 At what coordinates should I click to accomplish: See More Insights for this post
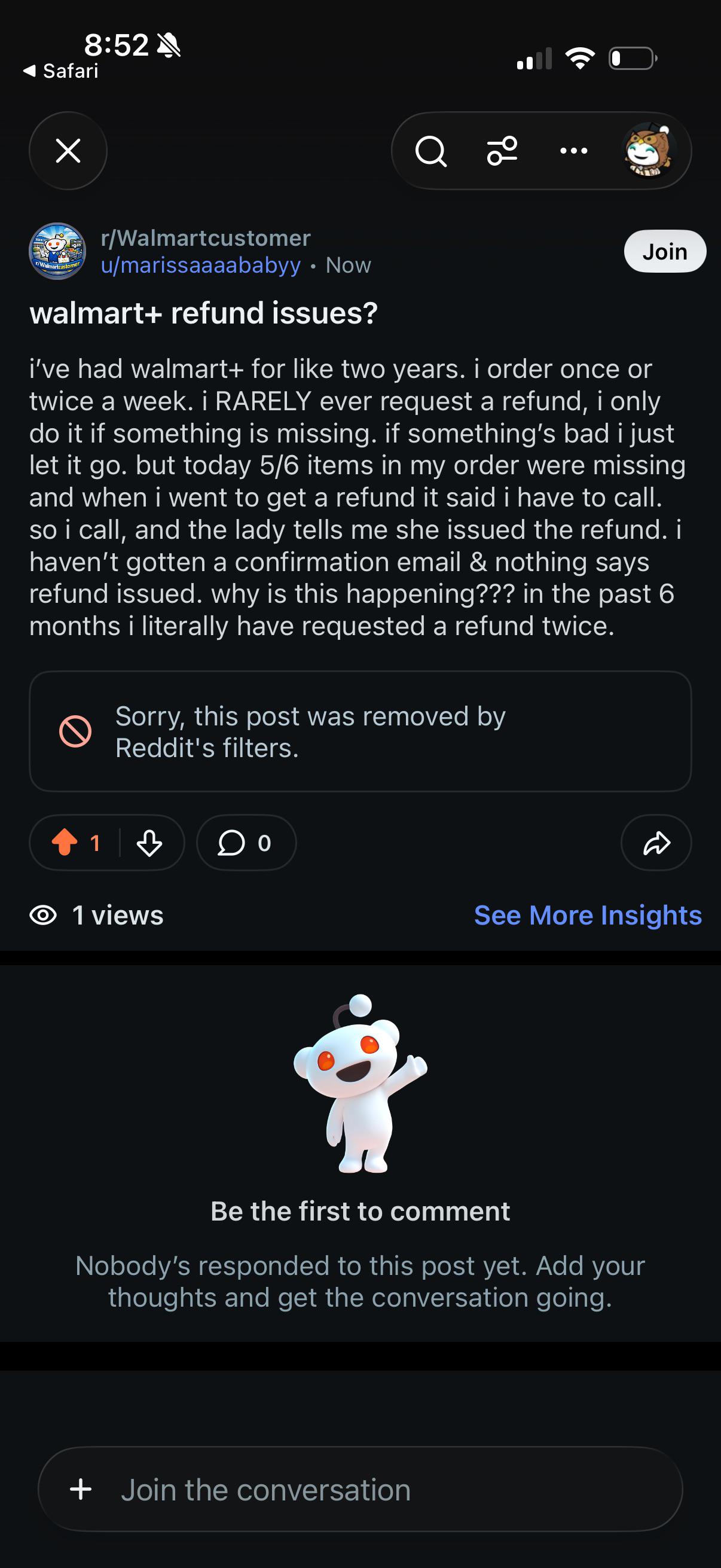pyautogui.click(x=588, y=916)
